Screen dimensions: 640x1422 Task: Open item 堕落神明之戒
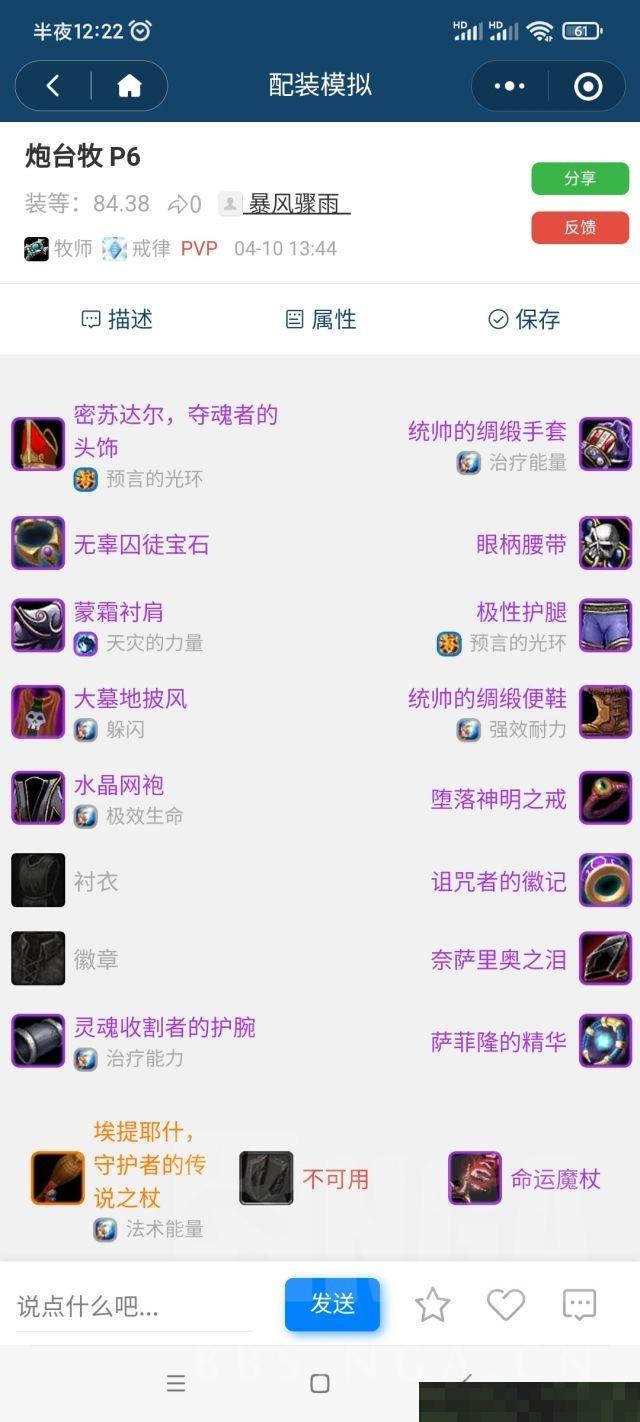coord(499,798)
